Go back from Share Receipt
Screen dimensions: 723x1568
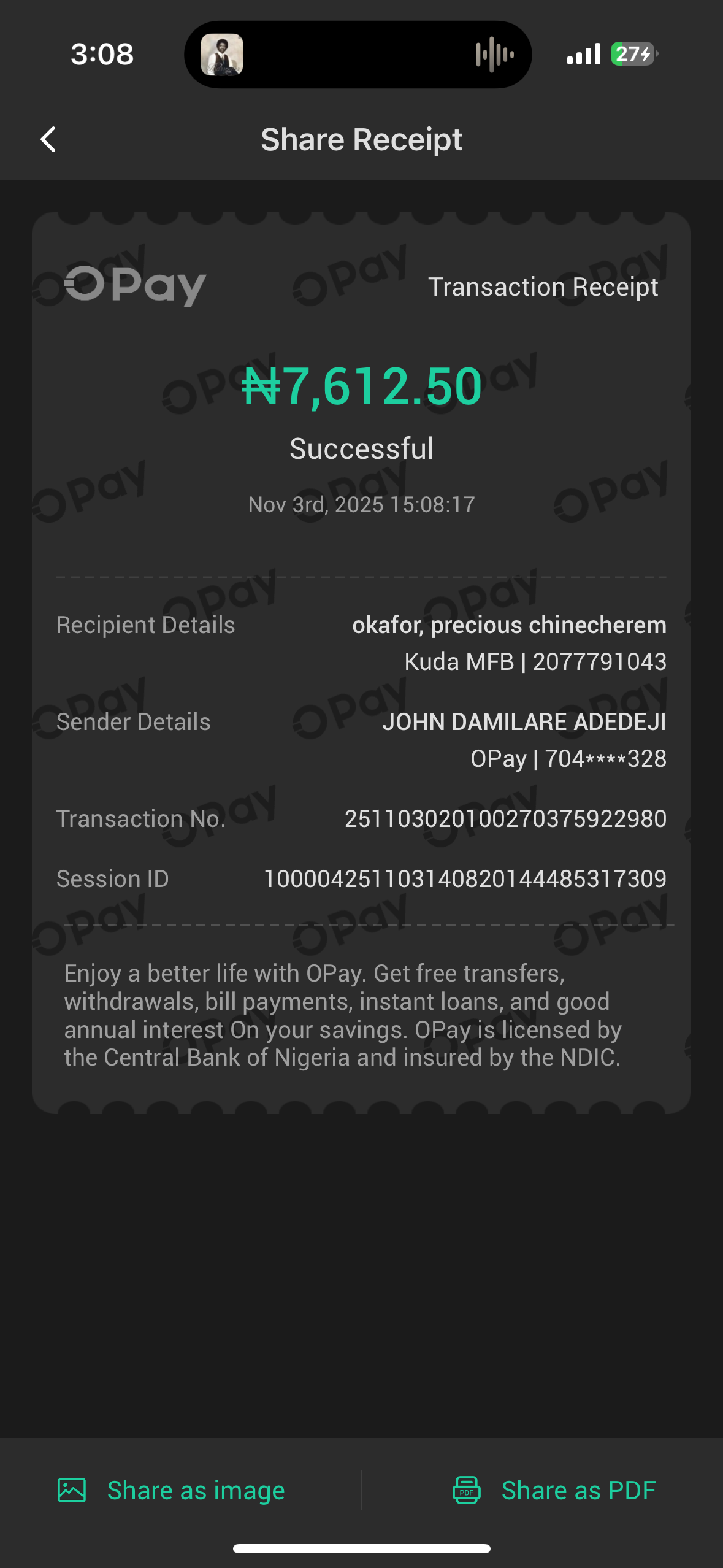pyautogui.click(x=48, y=140)
